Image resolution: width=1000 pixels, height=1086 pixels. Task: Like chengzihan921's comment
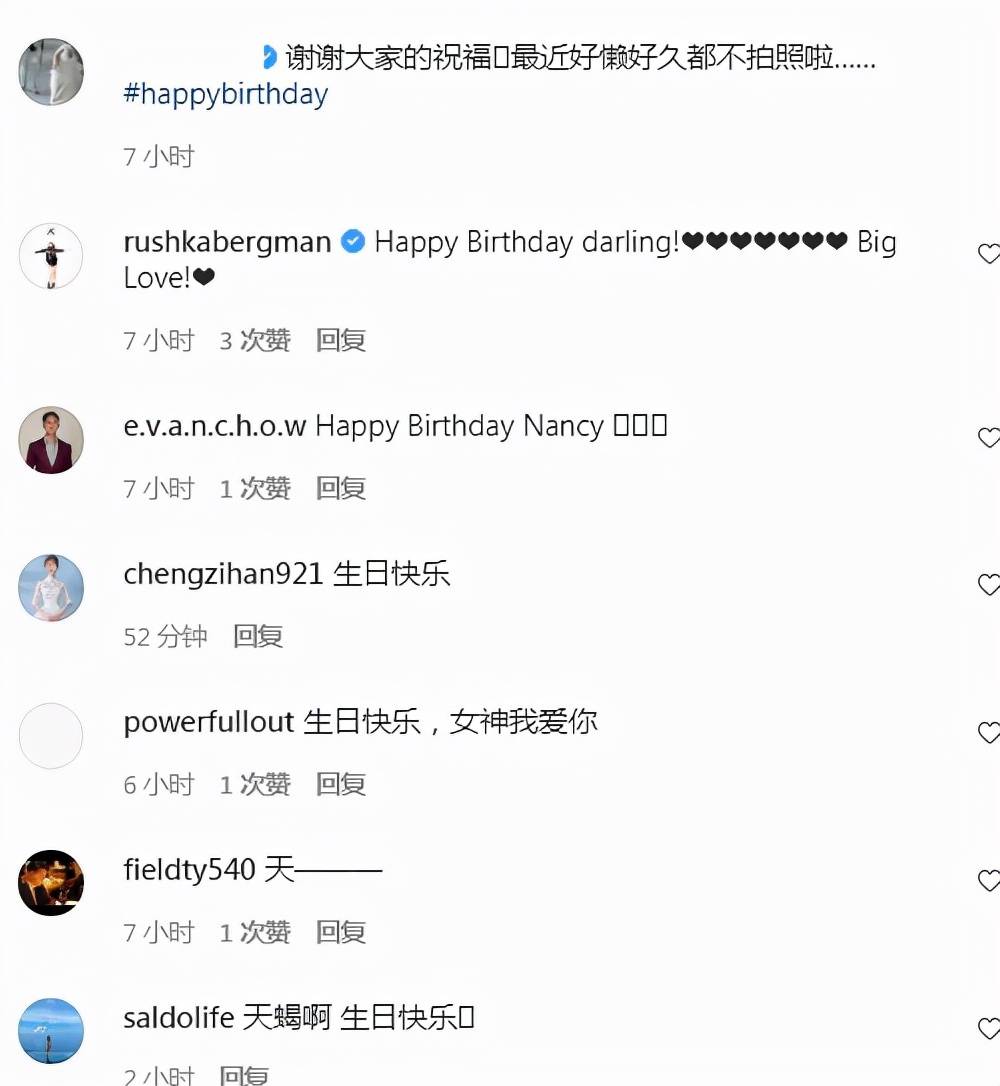click(x=988, y=585)
